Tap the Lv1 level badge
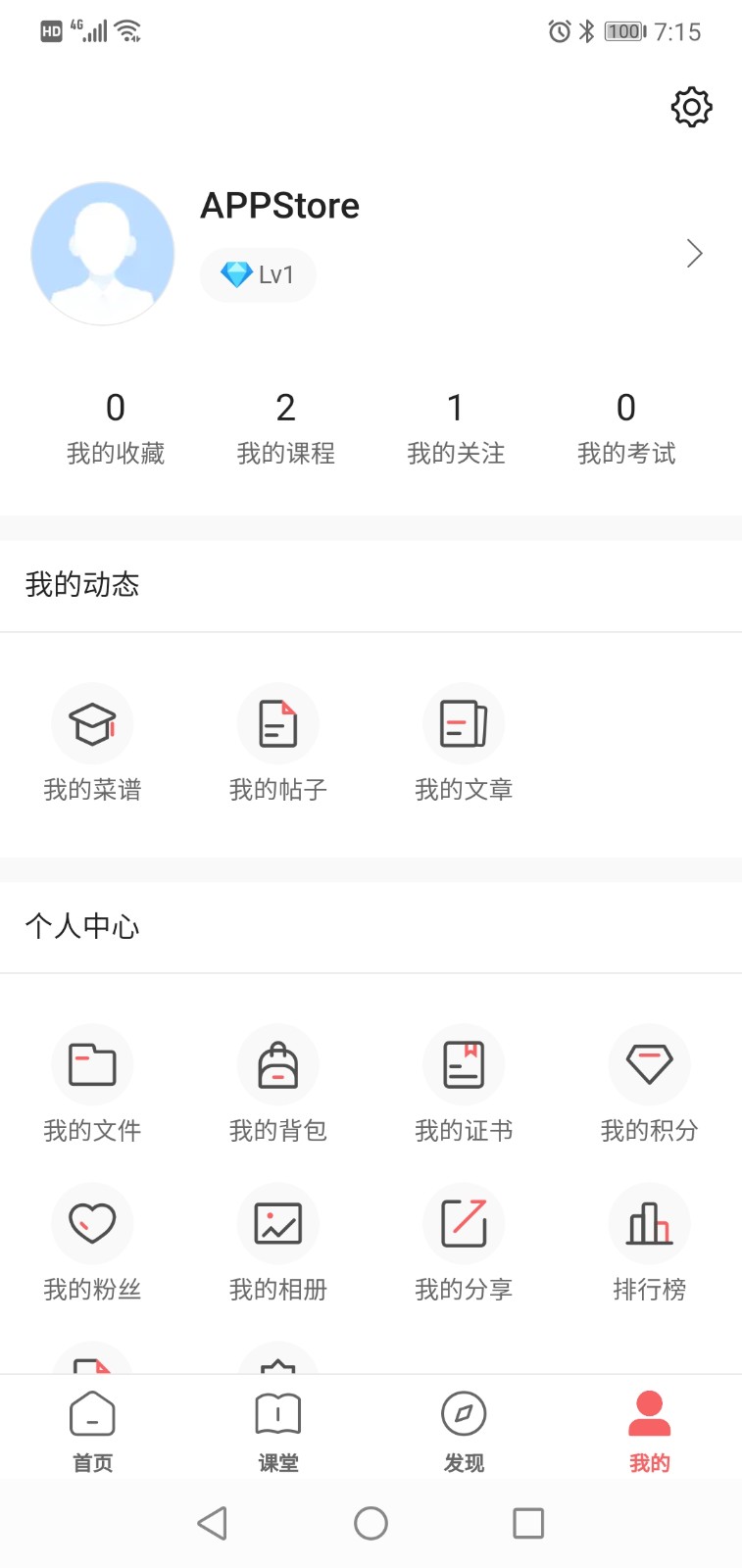The width and height of the screenshot is (742, 1568). click(257, 274)
